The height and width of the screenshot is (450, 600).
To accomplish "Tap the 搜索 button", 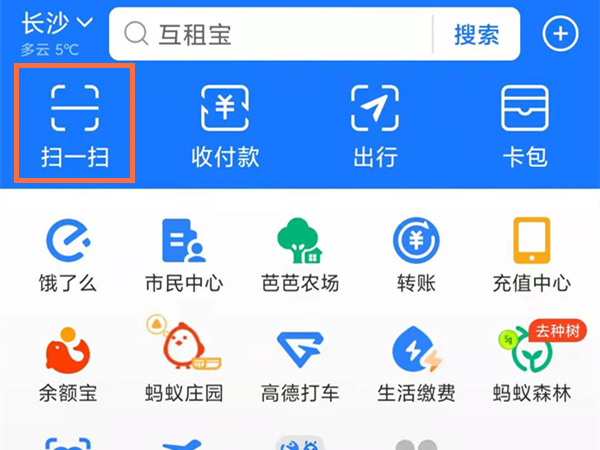I will tap(476, 34).
